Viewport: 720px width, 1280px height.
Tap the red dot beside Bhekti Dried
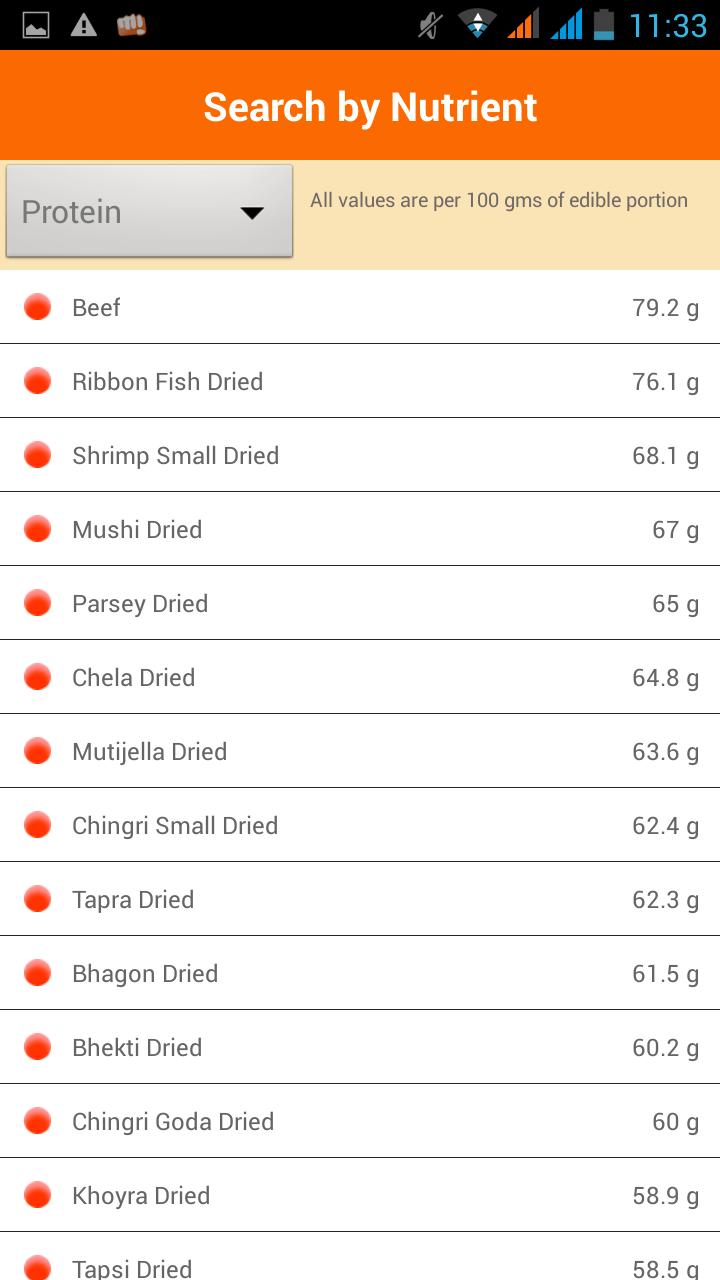pos(37,1046)
